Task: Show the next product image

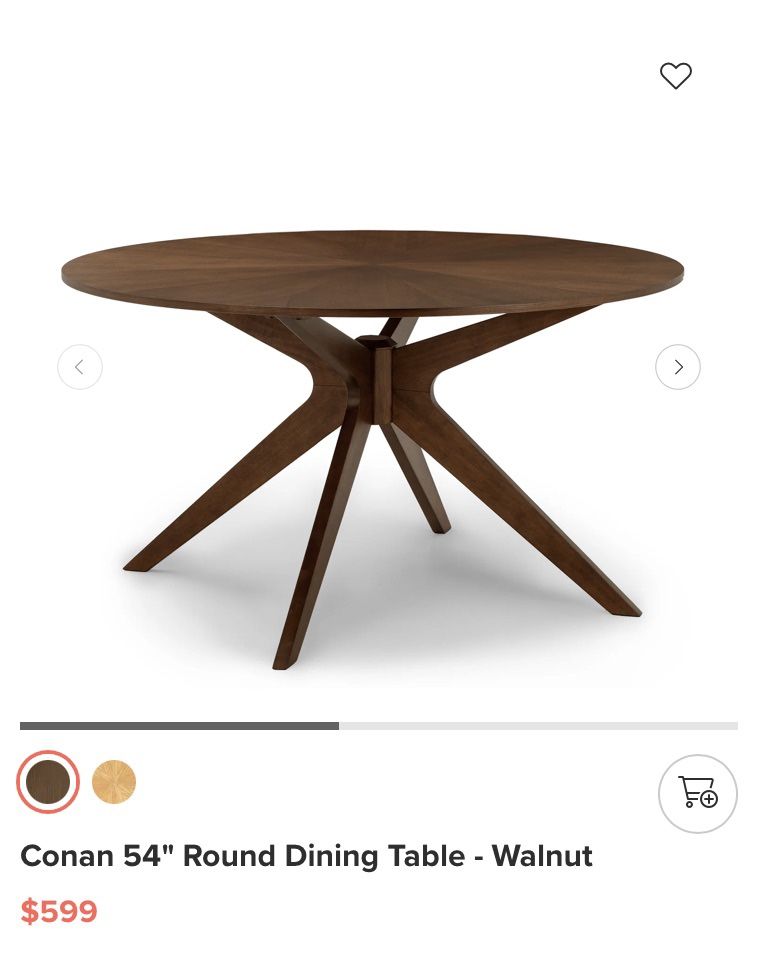Action: (678, 367)
